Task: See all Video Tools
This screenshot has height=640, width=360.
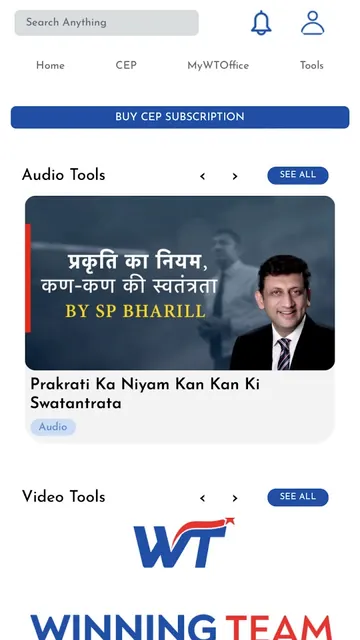Action: coord(298,497)
